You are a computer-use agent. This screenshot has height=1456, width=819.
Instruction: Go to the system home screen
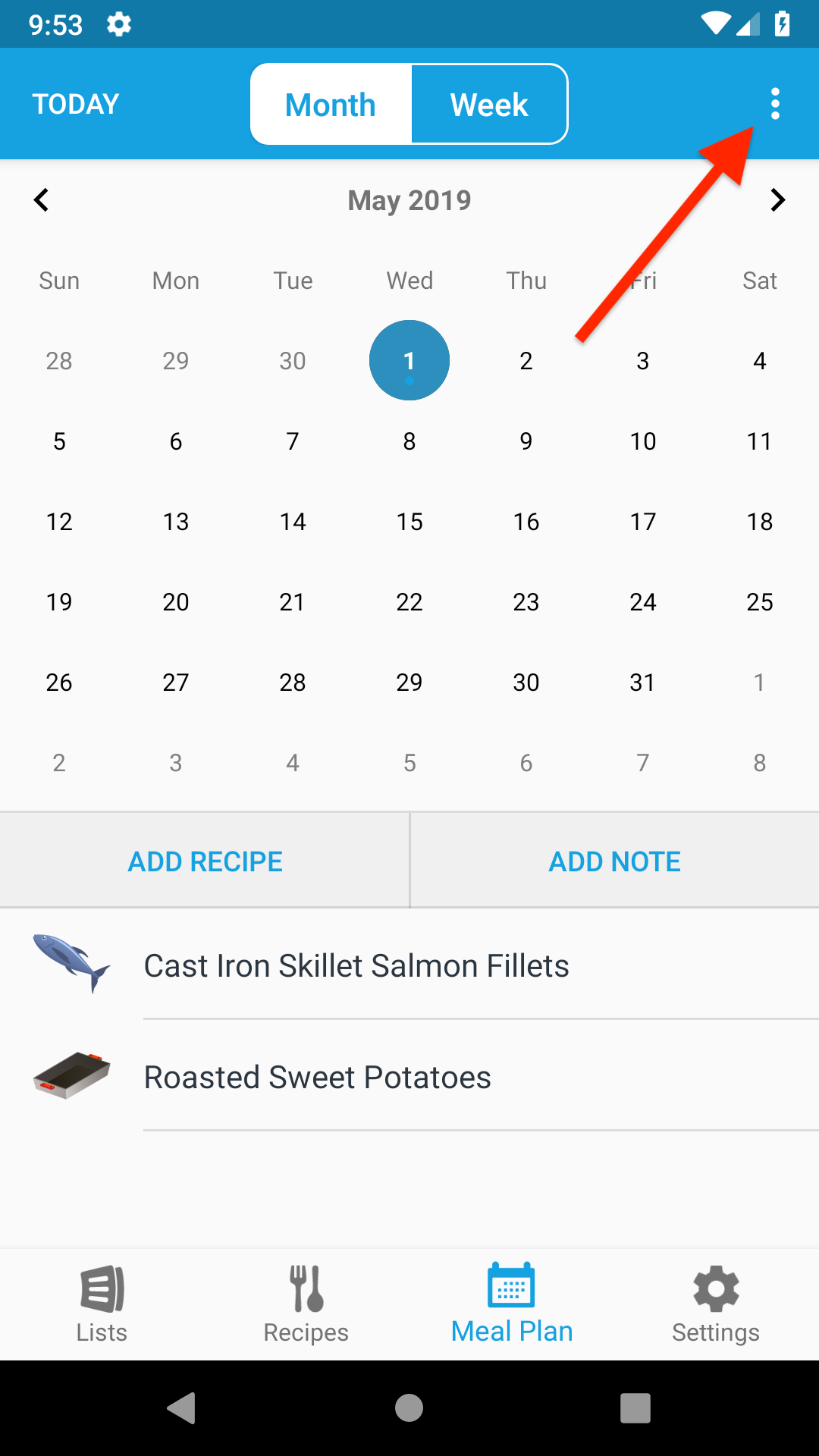pyautogui.click(x=409, y=1408)
